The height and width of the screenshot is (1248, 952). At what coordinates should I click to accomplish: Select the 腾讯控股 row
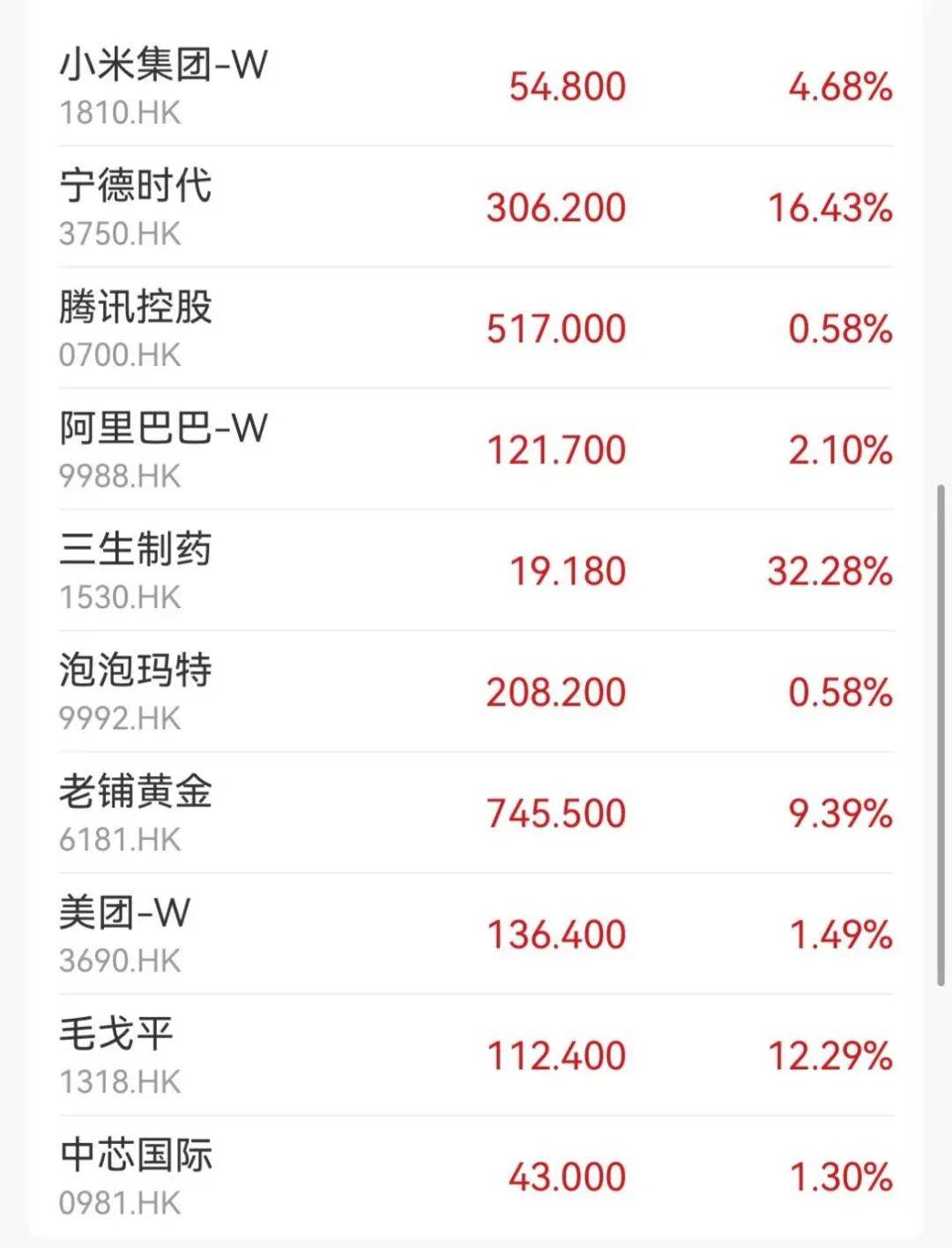point(136,328)
